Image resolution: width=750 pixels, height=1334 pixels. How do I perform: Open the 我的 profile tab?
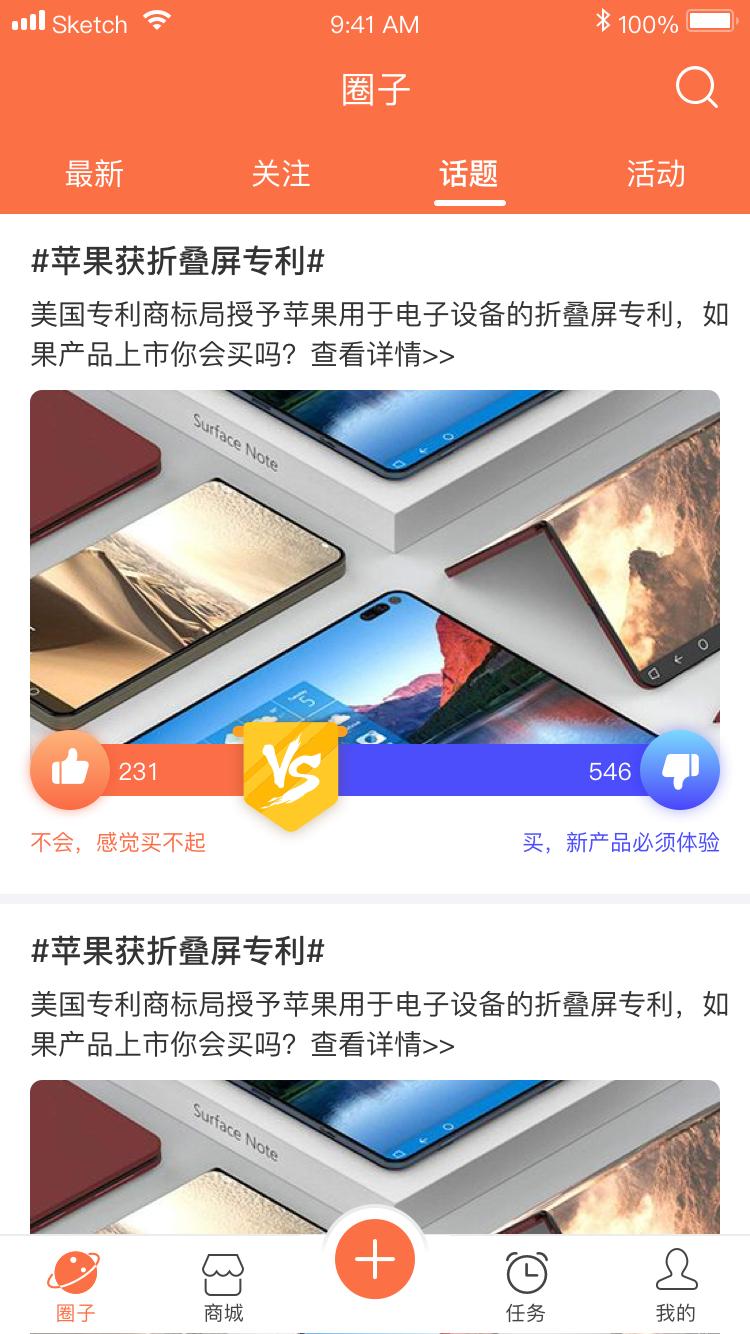676,1286
